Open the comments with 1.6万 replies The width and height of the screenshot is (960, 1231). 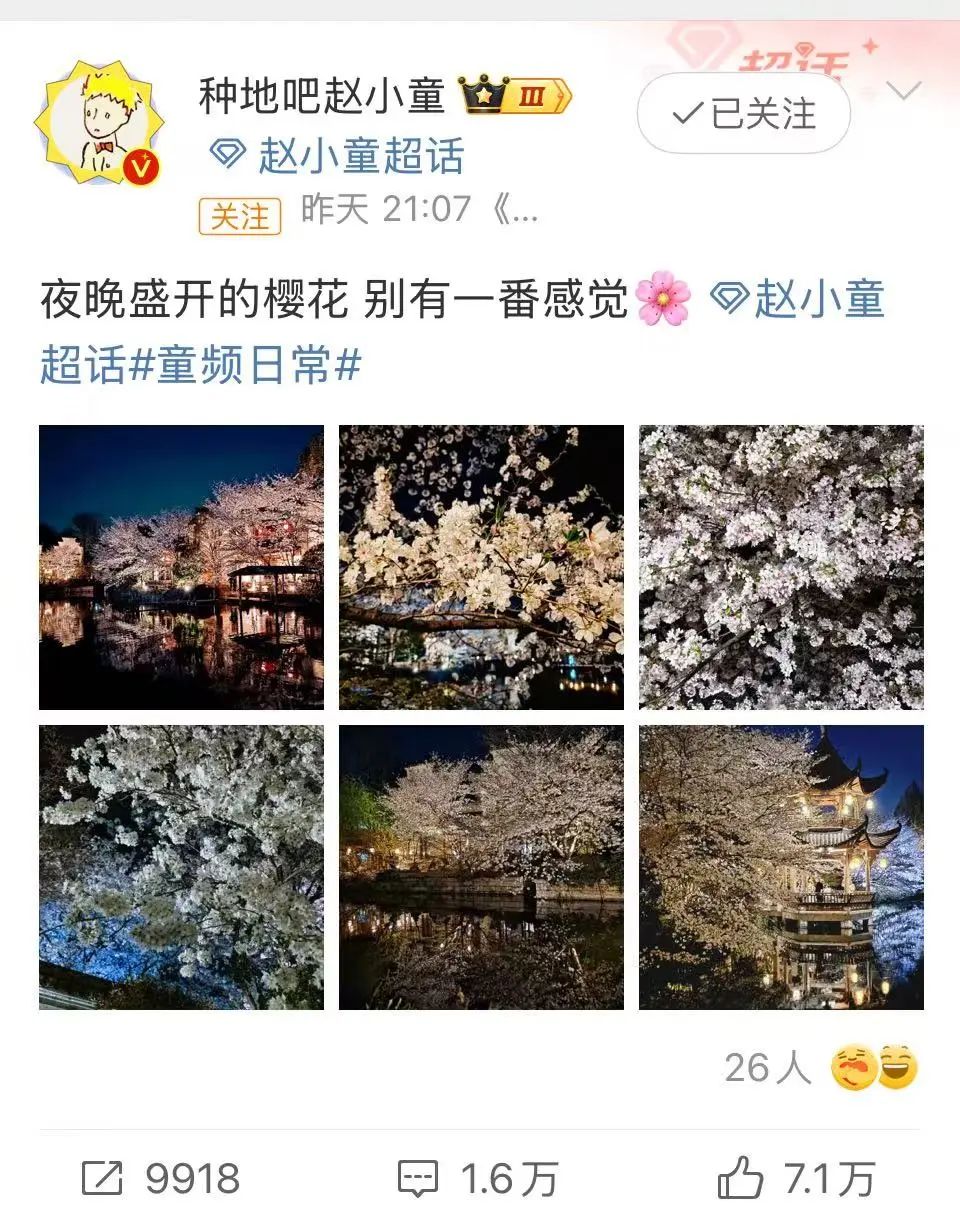(478, 1179)
